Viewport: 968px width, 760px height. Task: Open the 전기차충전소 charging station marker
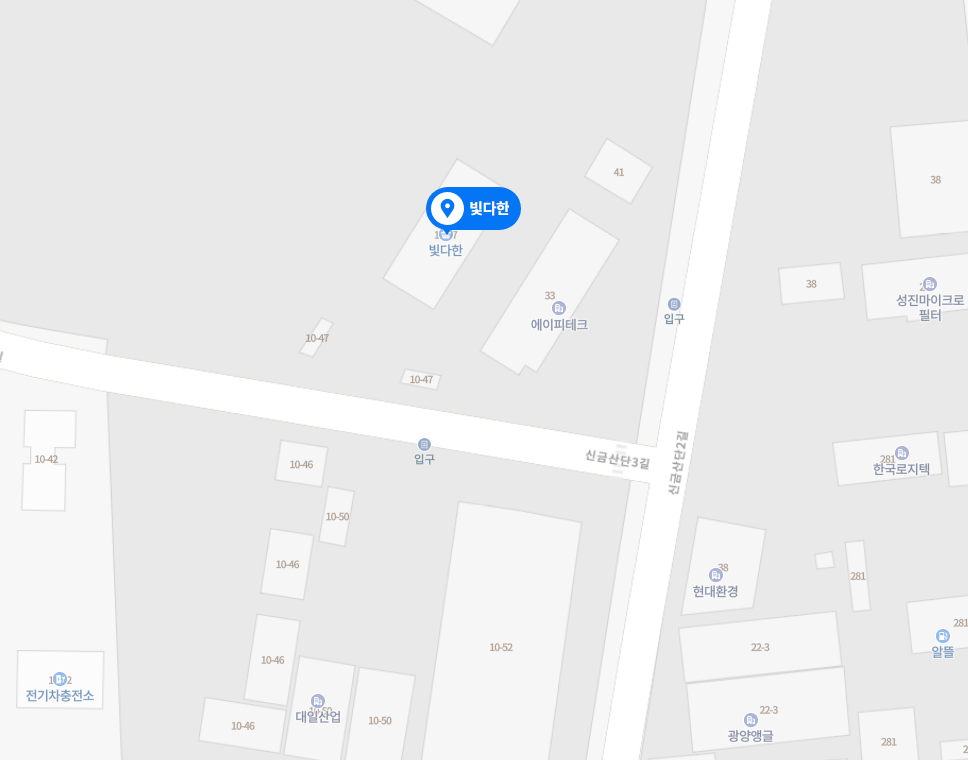point(59,680)
